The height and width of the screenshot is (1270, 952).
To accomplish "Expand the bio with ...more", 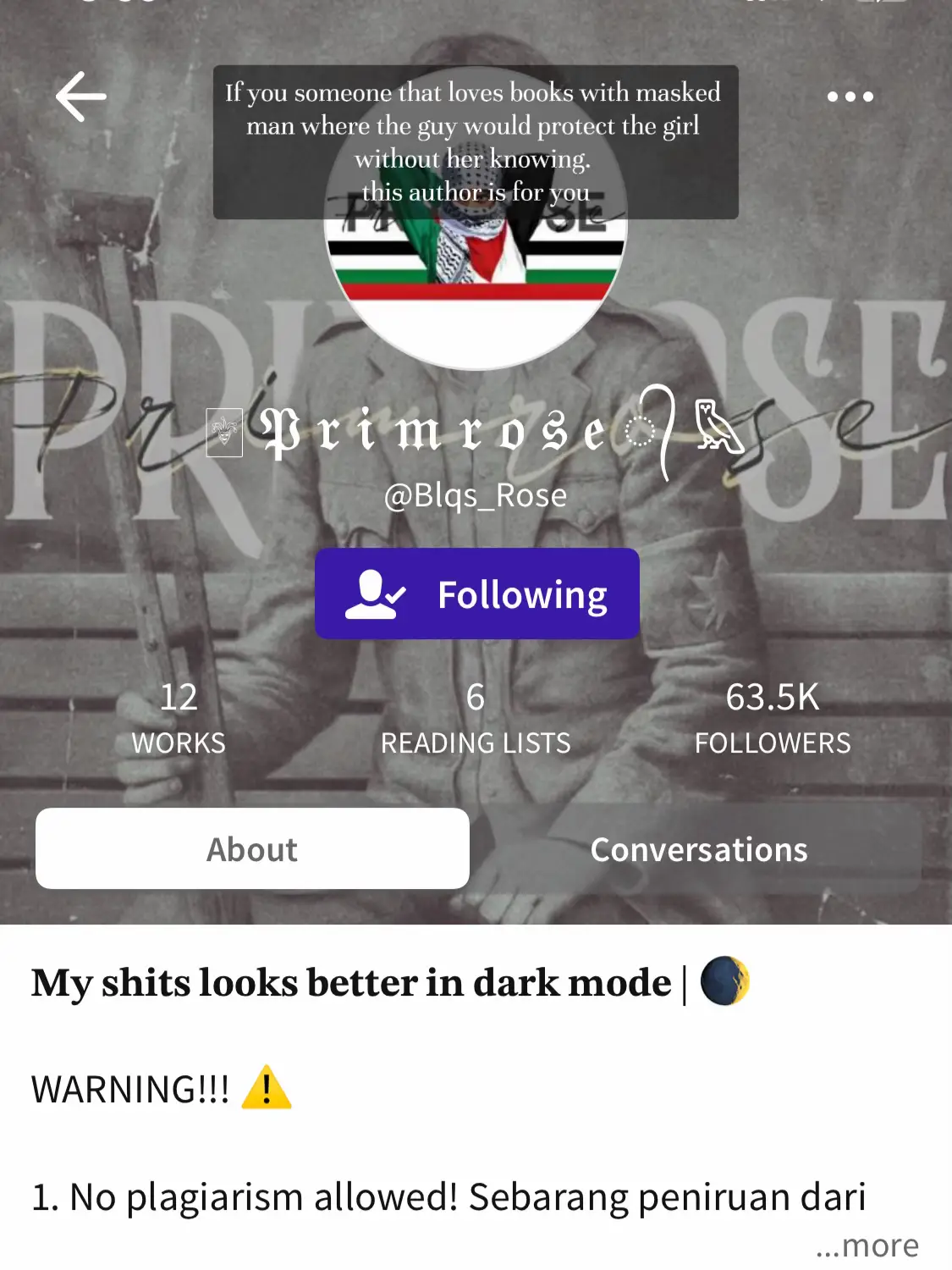I will tap(867, 1245).
